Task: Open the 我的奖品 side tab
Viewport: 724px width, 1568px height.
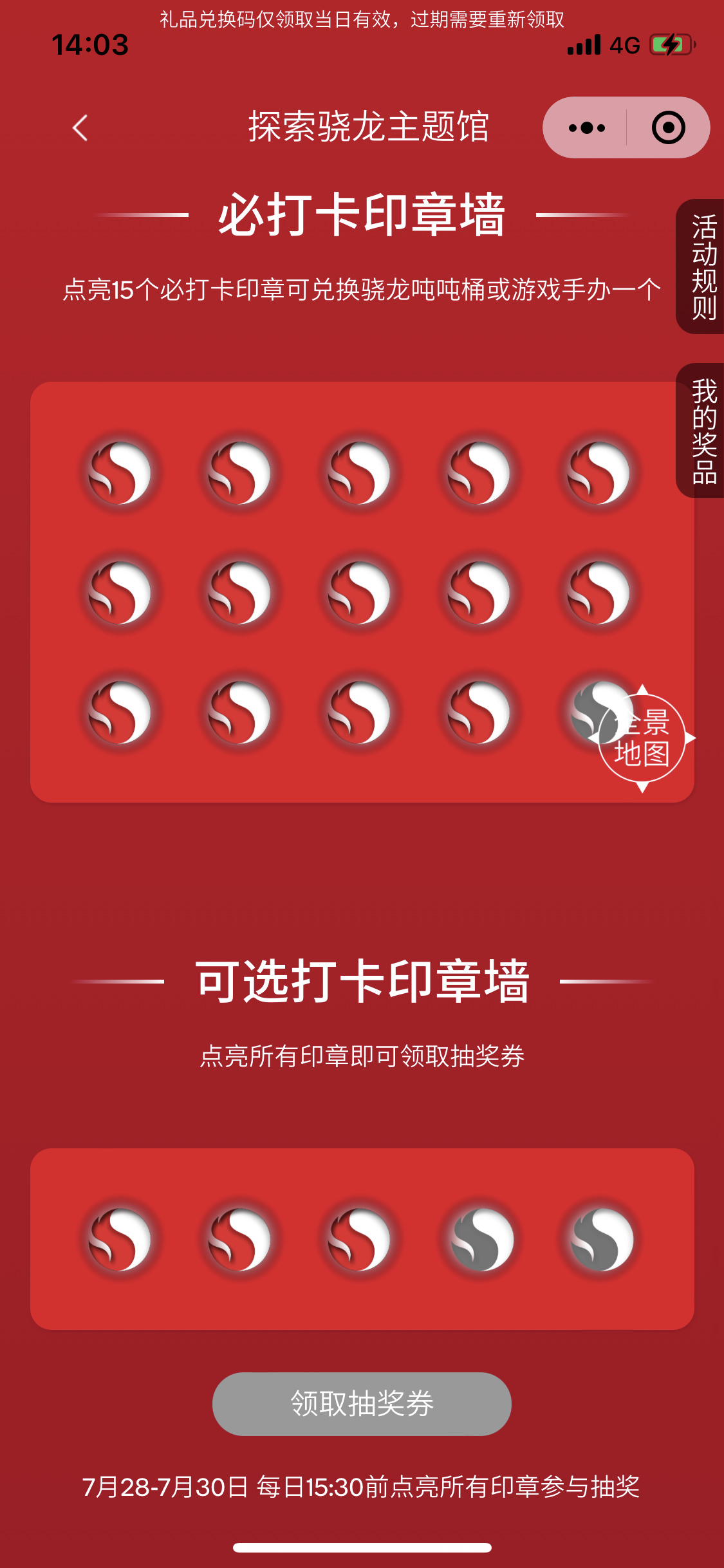Action: tap(703, 431)
